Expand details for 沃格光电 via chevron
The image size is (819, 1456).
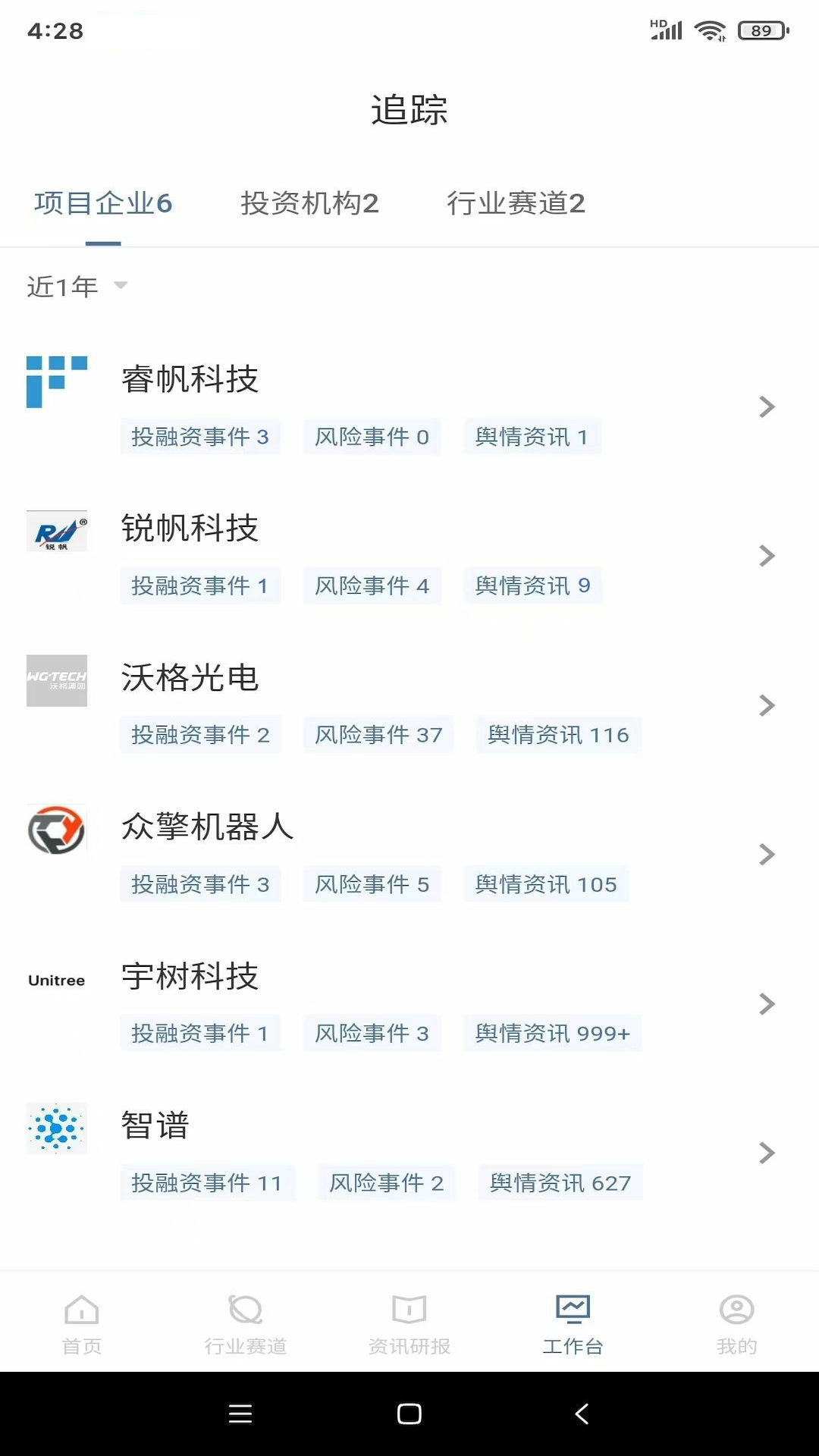click(766, 705)
